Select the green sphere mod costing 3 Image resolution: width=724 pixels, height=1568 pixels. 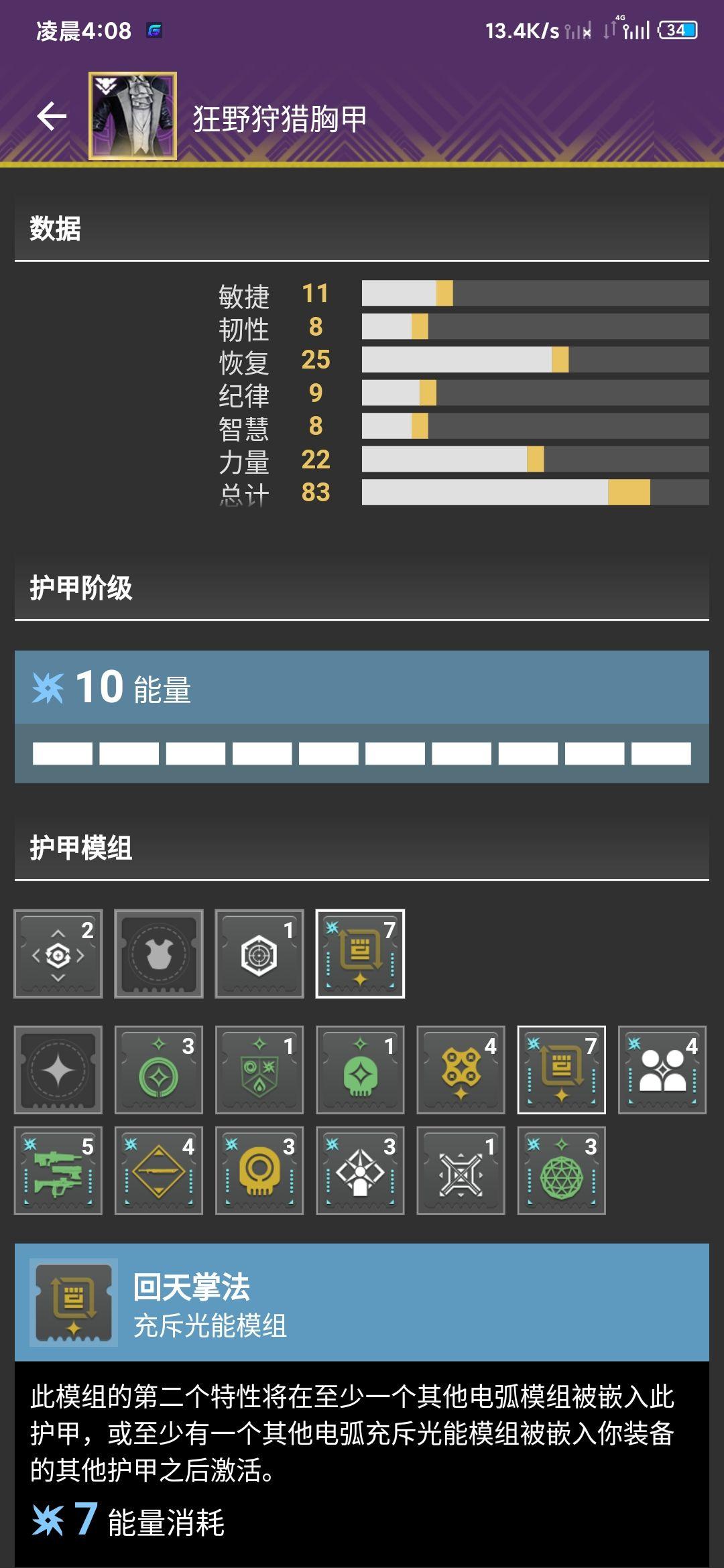point(561,1171)
